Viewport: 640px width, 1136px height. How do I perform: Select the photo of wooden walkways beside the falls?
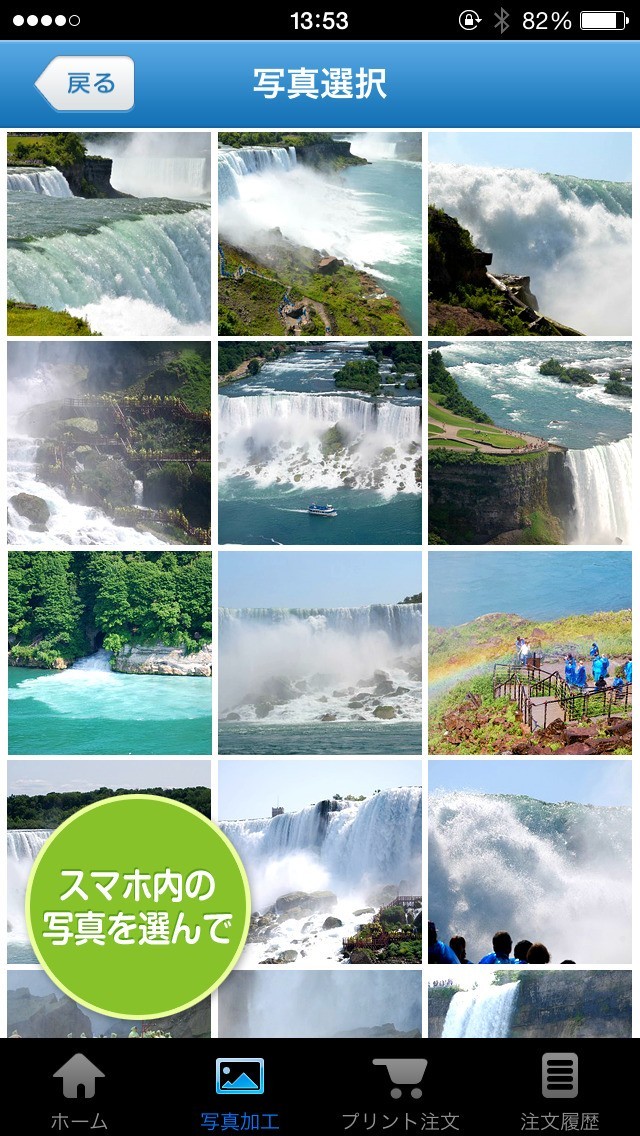pos(110,443)
